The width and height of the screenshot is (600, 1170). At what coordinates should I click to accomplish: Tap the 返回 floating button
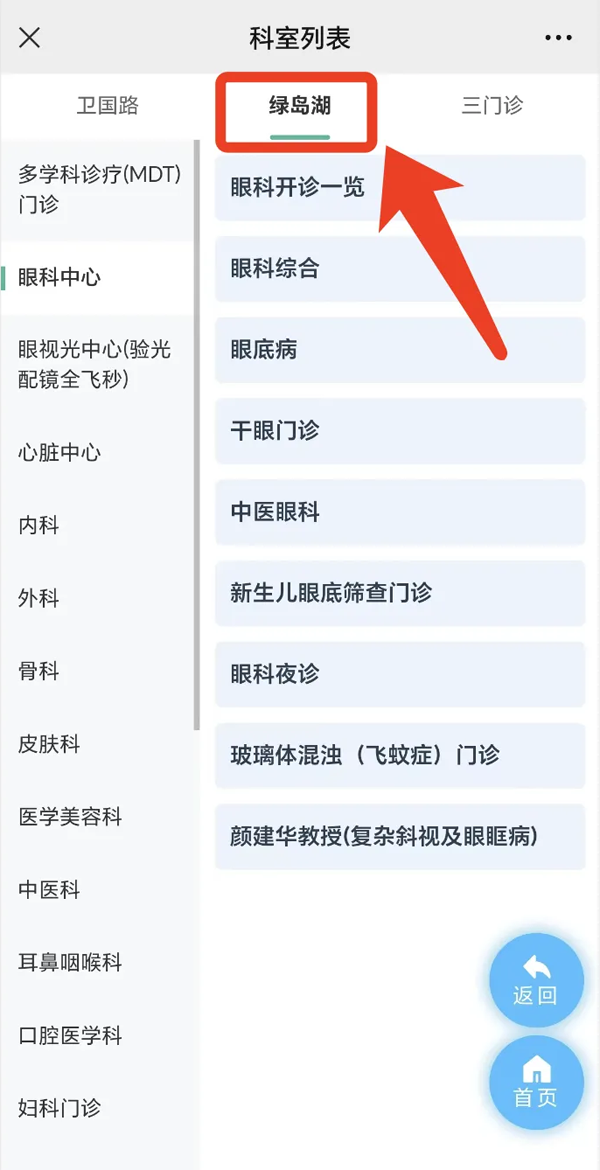pos(536,980)
